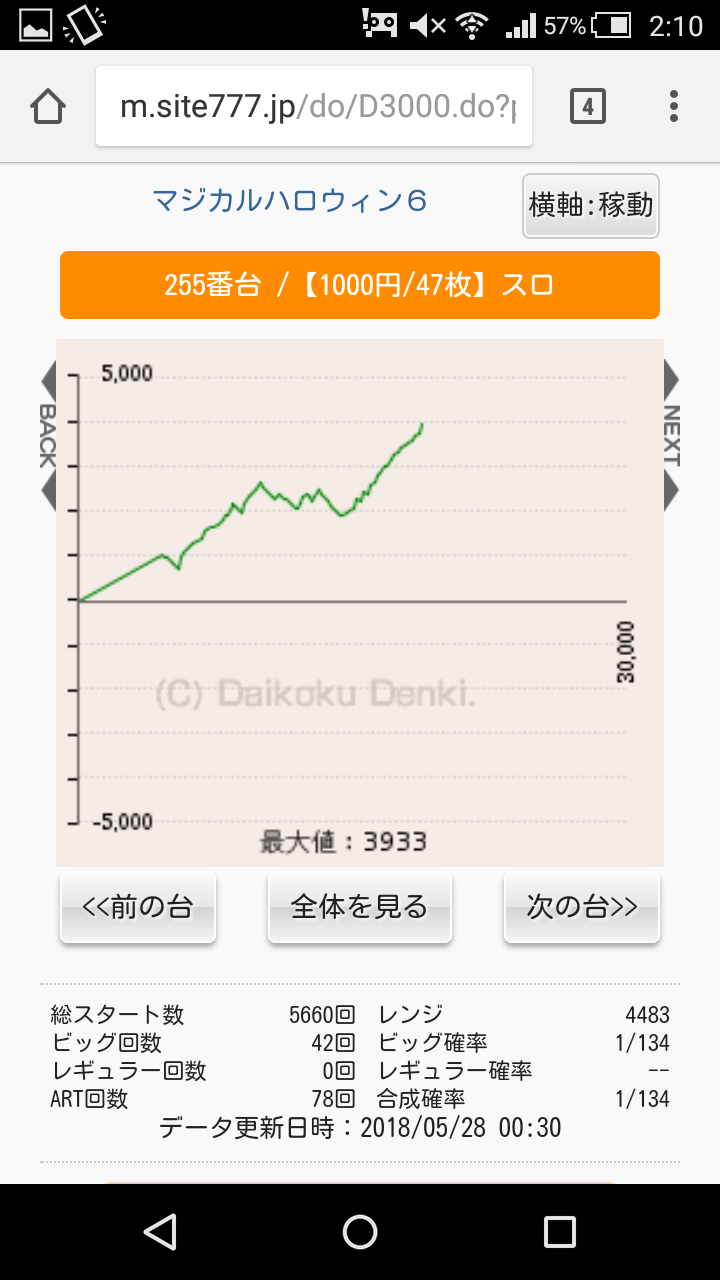
Task: Go to the NEXT arrow beside the graph
Action: pos(671,435)
